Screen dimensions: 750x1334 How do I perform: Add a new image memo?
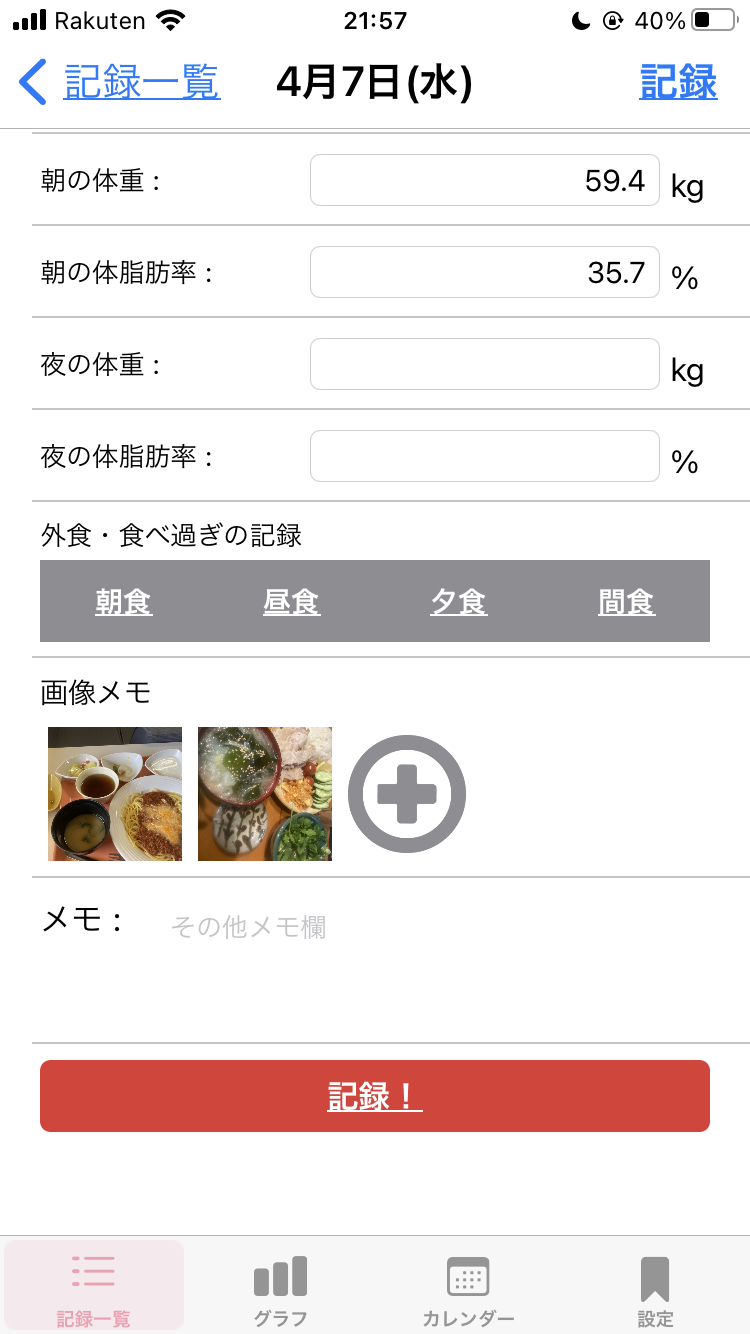(407, 794)
